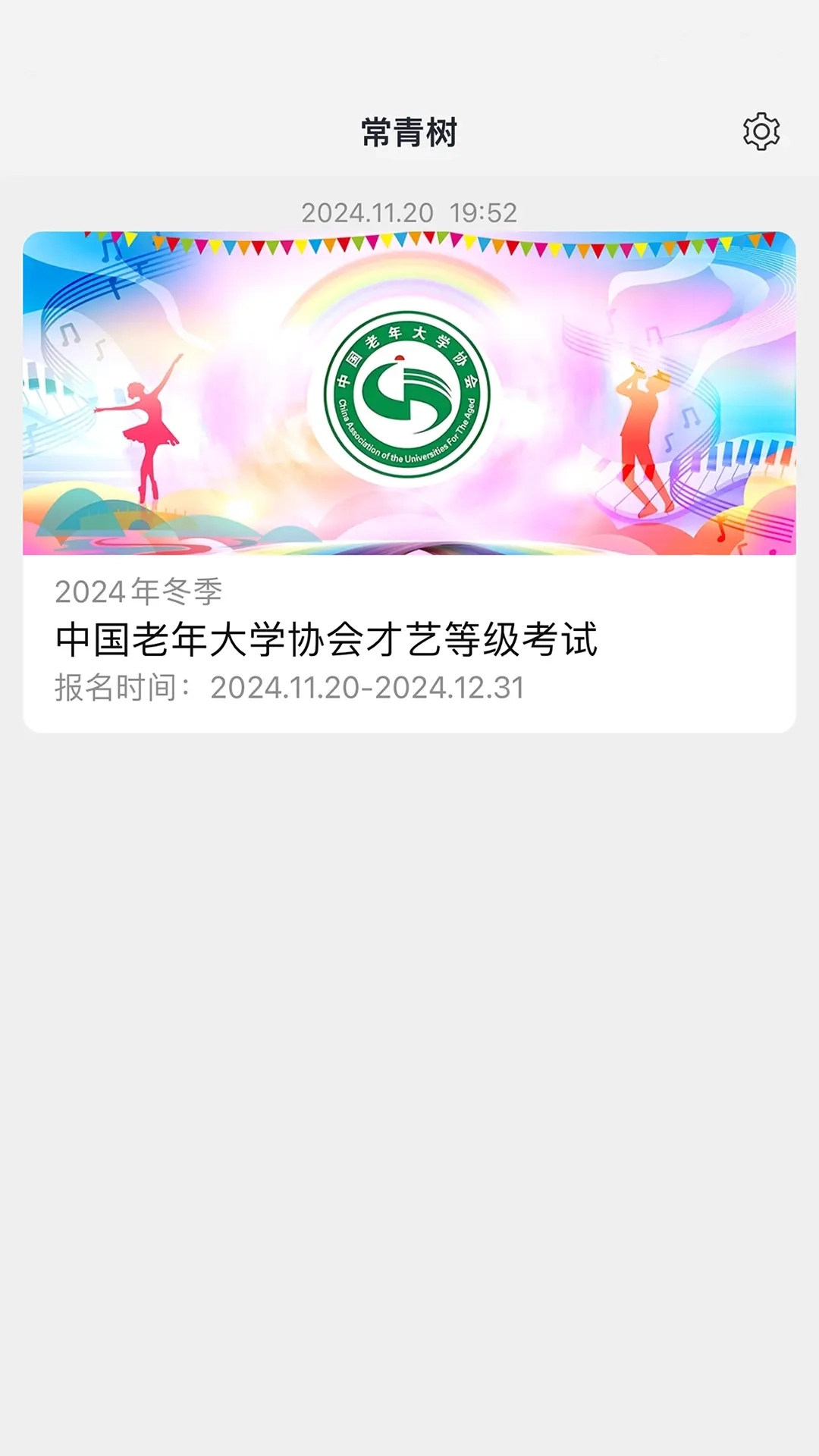Open the settings gear icon
Screen dimensions: 819x1456
tap(761, 130)
